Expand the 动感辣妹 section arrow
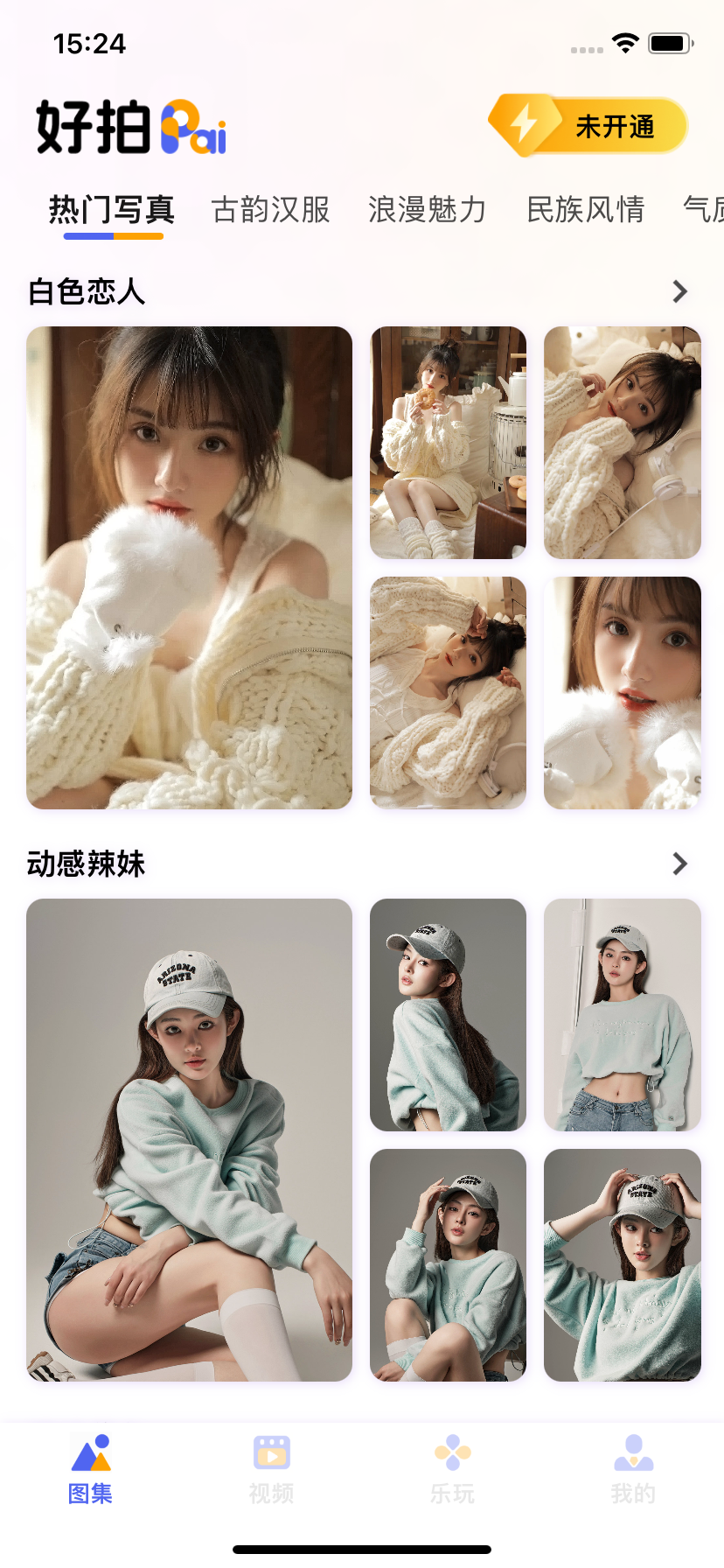Viewport: 724px width, 1568px height. [680, 864]
